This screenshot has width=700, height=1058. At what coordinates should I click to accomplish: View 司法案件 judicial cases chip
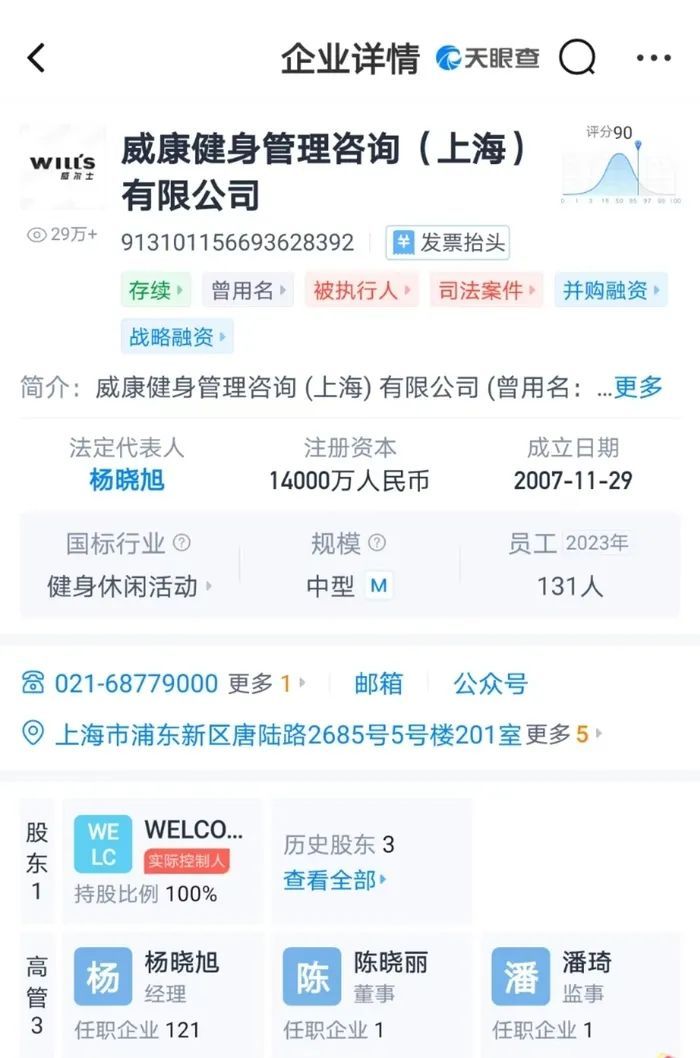point(486,291)
